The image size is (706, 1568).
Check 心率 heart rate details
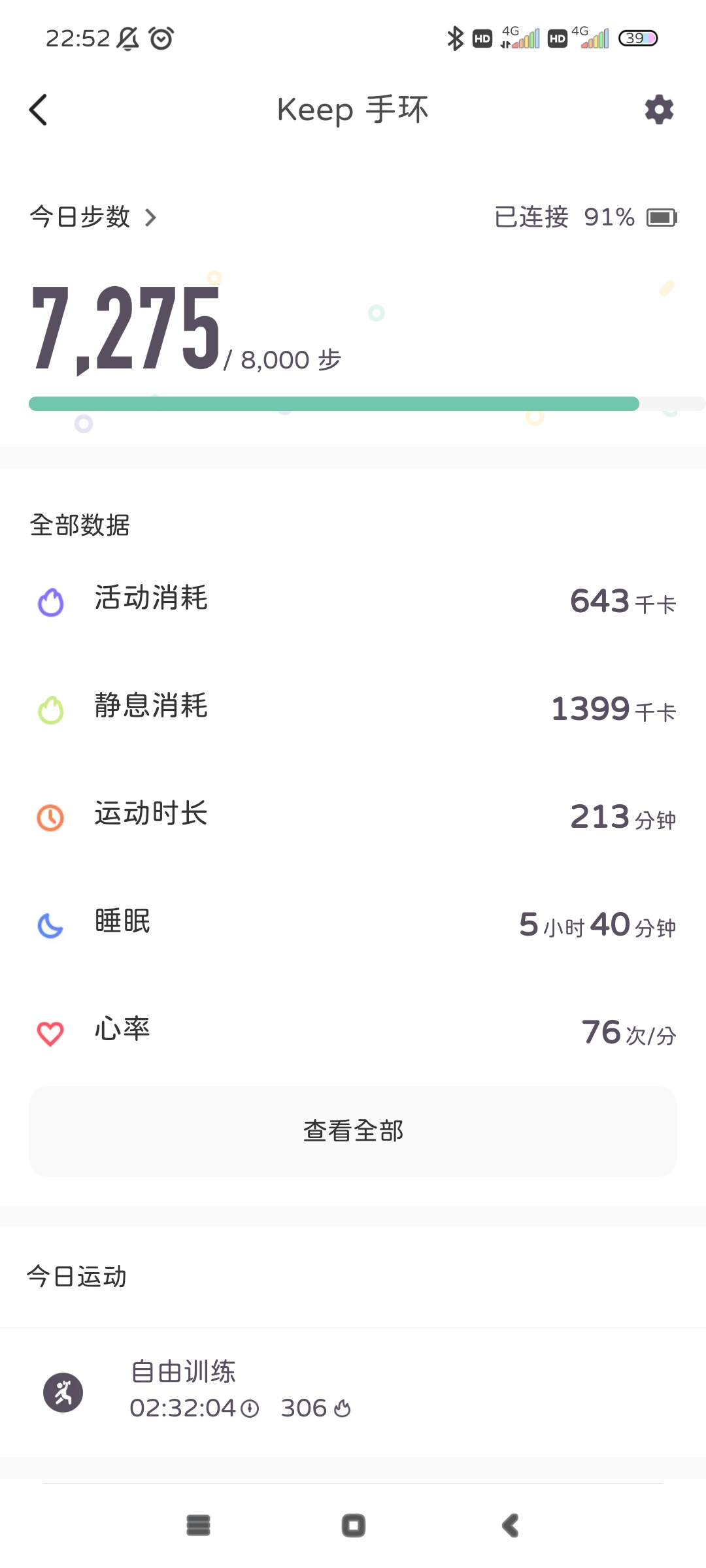[x=353, y=1031]
